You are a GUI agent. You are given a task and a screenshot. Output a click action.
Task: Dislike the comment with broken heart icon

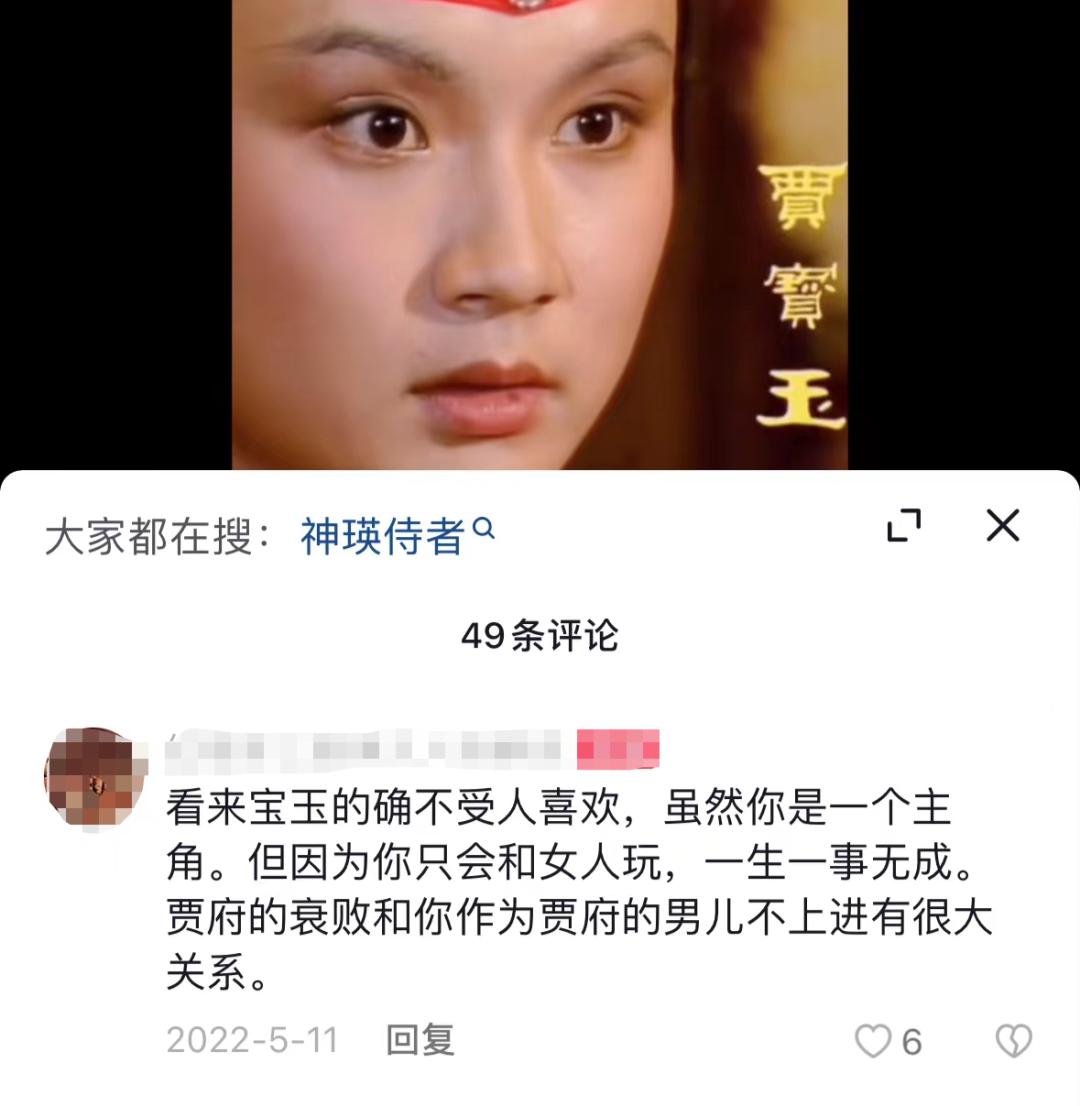[x=1013, y=1041]
